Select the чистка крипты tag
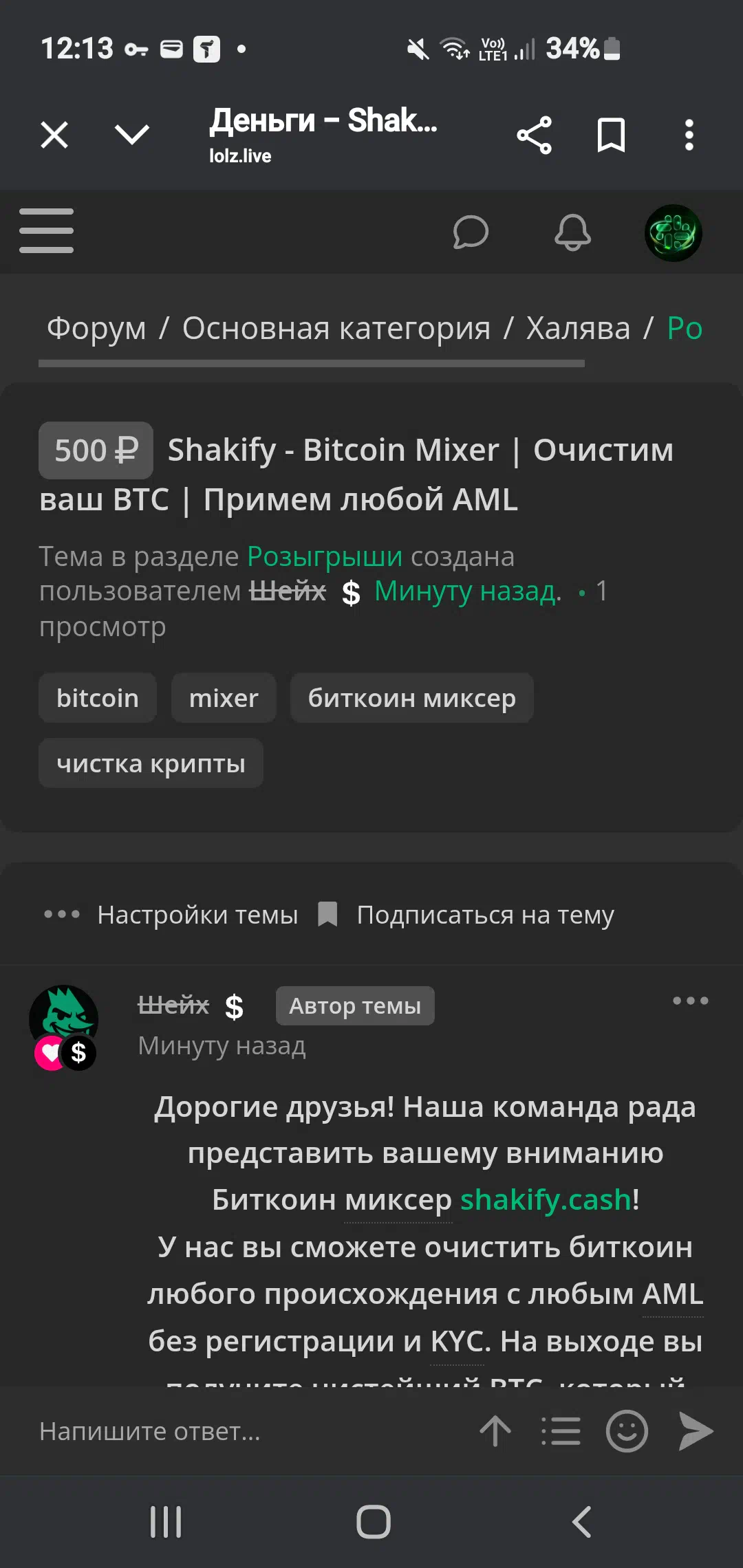 (x=151, y=763)
